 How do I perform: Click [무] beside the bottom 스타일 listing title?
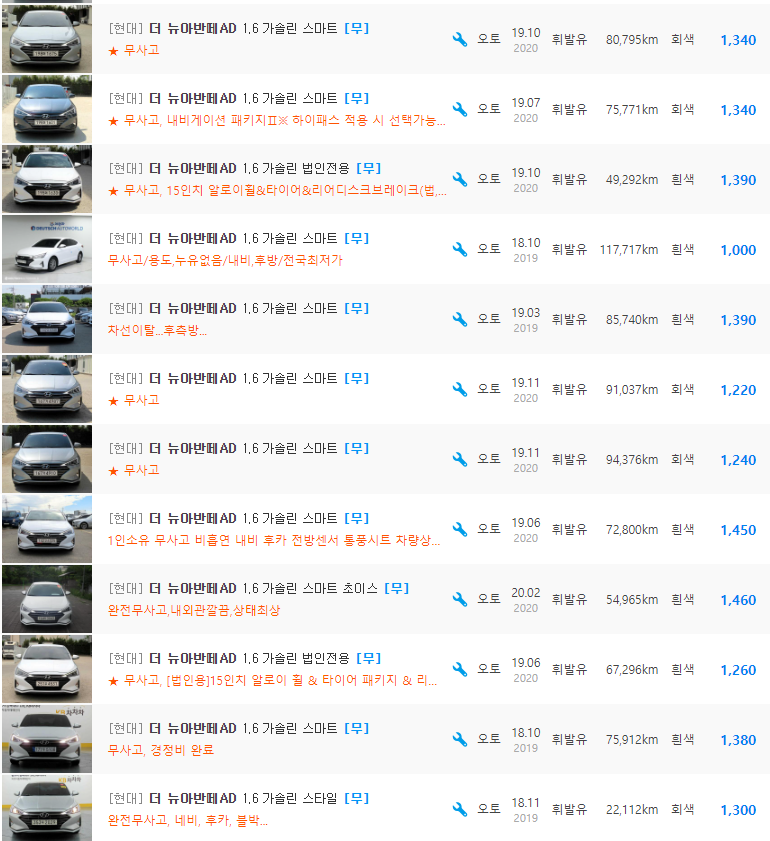355,798
